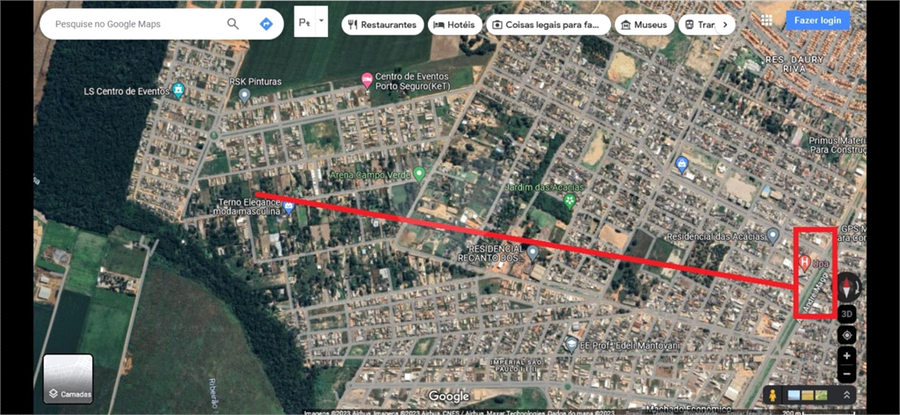Reset map orientation with the compass
The width and height of the screenshot is (900, 415).
tap(847, 288)
